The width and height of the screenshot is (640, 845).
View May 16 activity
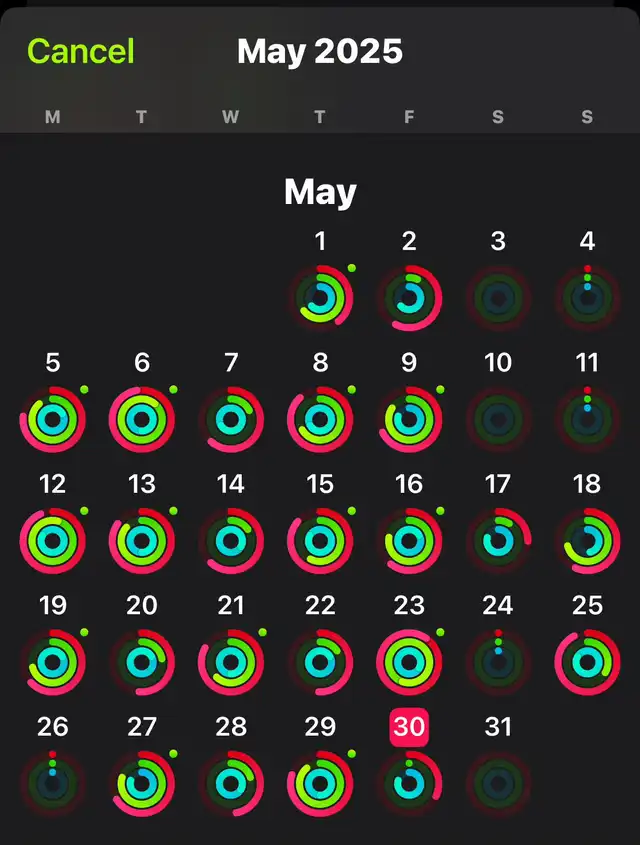point(409,540)
